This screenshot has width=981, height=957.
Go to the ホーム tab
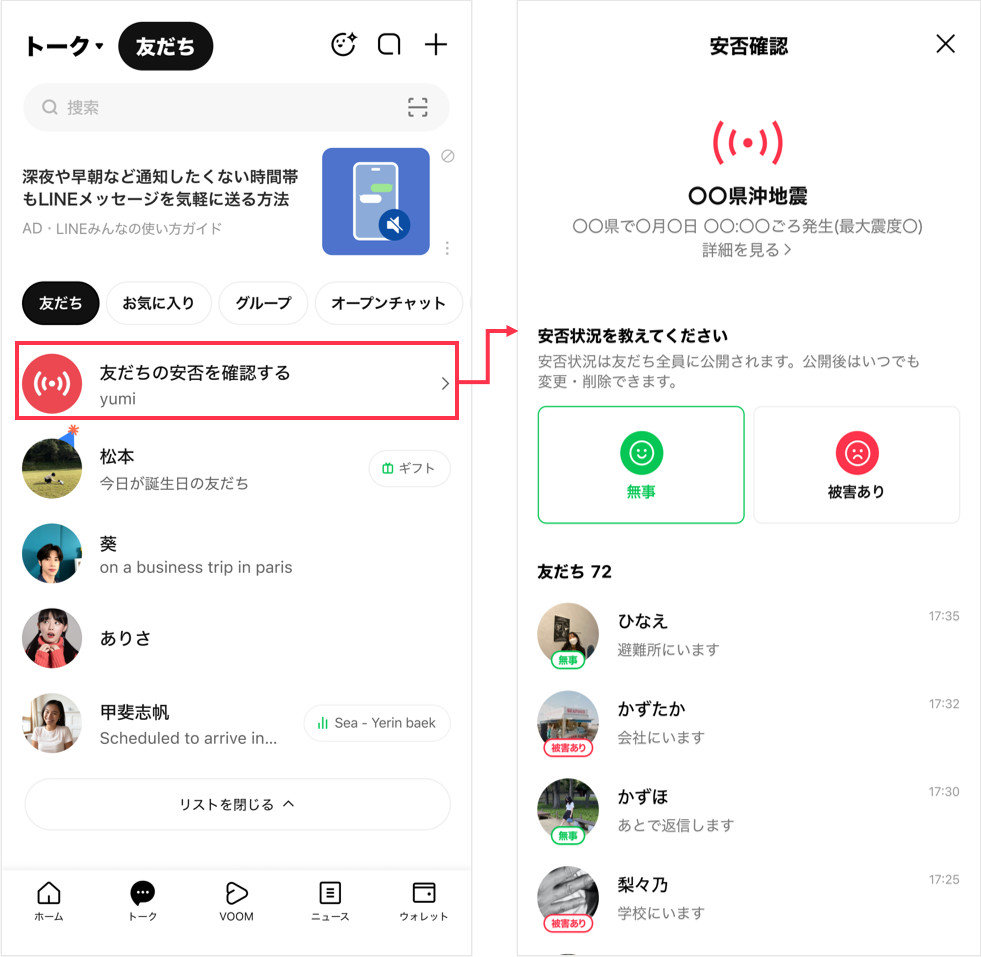(x=48, y=899)
